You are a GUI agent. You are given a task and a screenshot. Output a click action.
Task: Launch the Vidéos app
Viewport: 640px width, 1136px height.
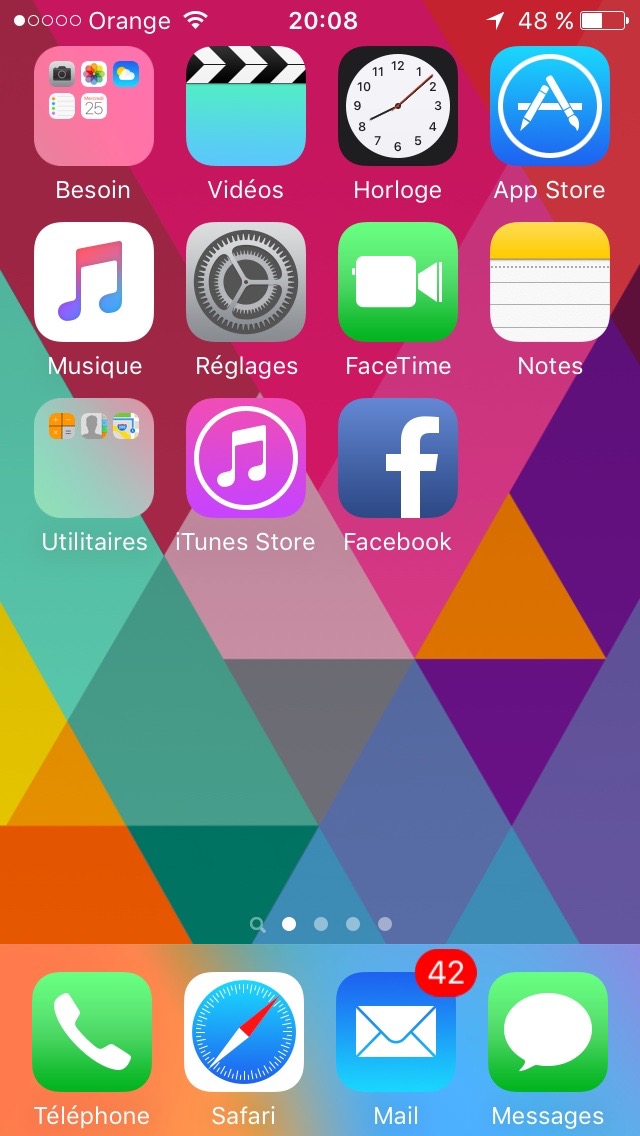(x=246, y=106)
